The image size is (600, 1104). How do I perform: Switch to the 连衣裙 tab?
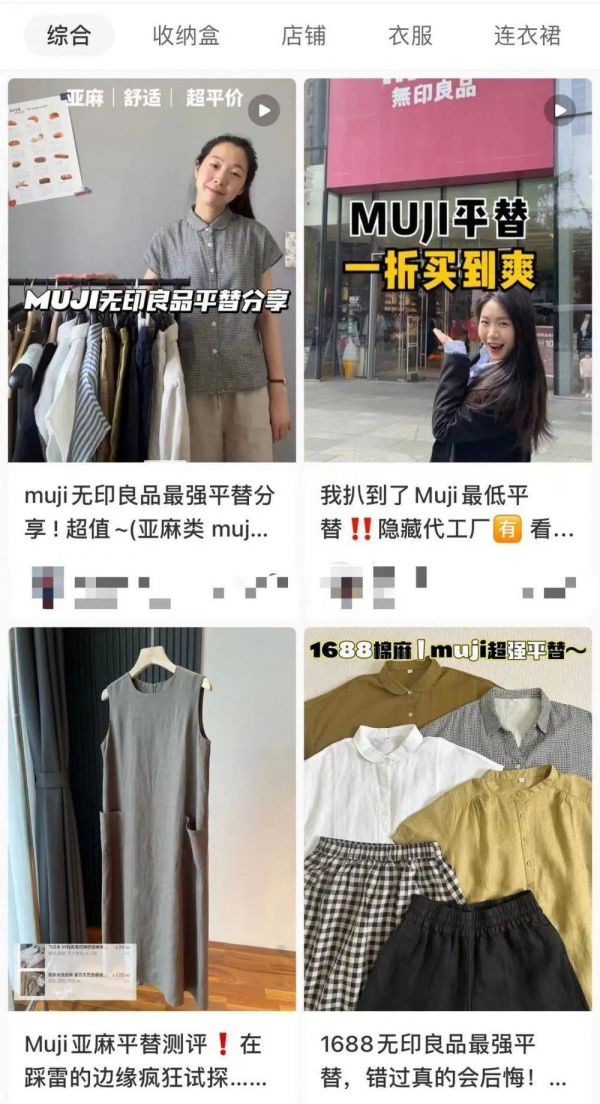coord(527,37)
